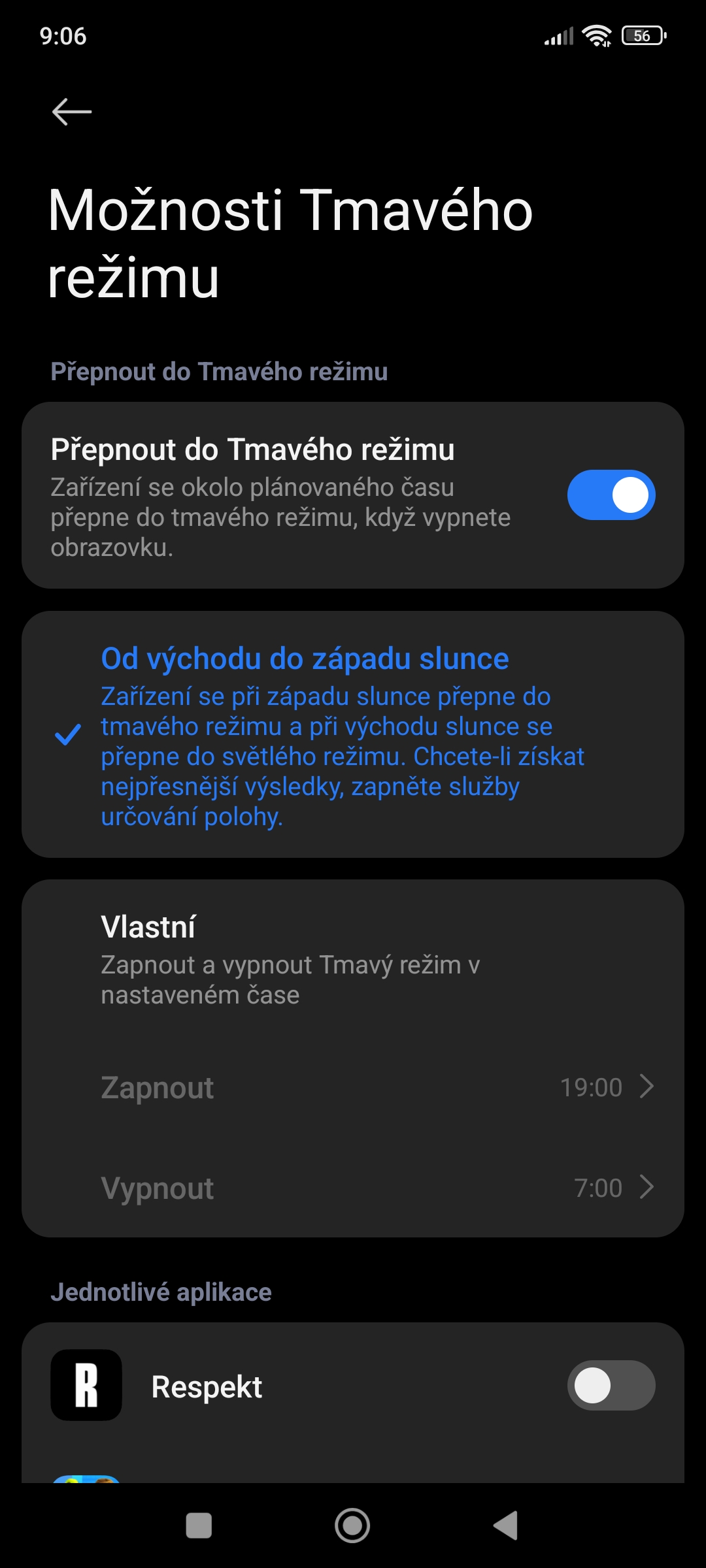Tap the system home button
The width and height of the screenshot is (706, 1568).
tap(352, 1526)
